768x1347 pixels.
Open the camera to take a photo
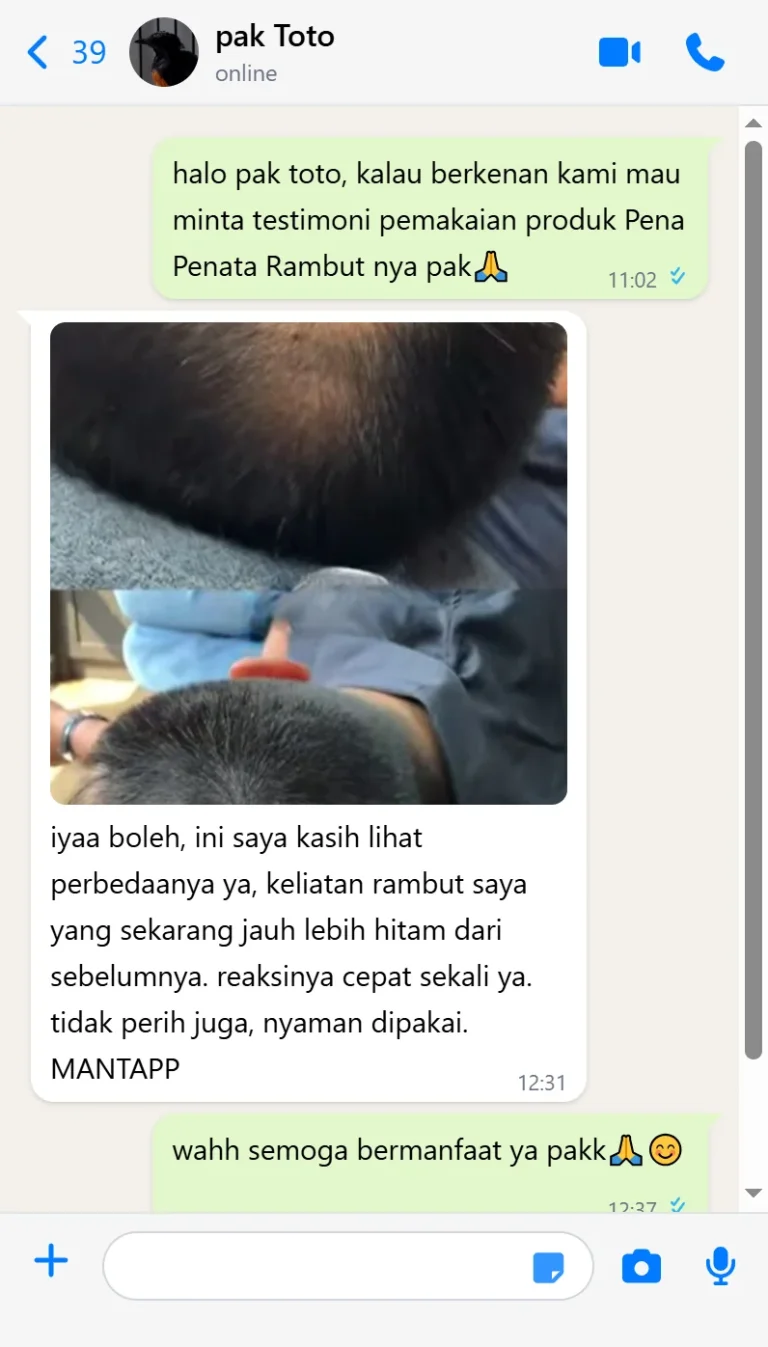[641, 1267]
